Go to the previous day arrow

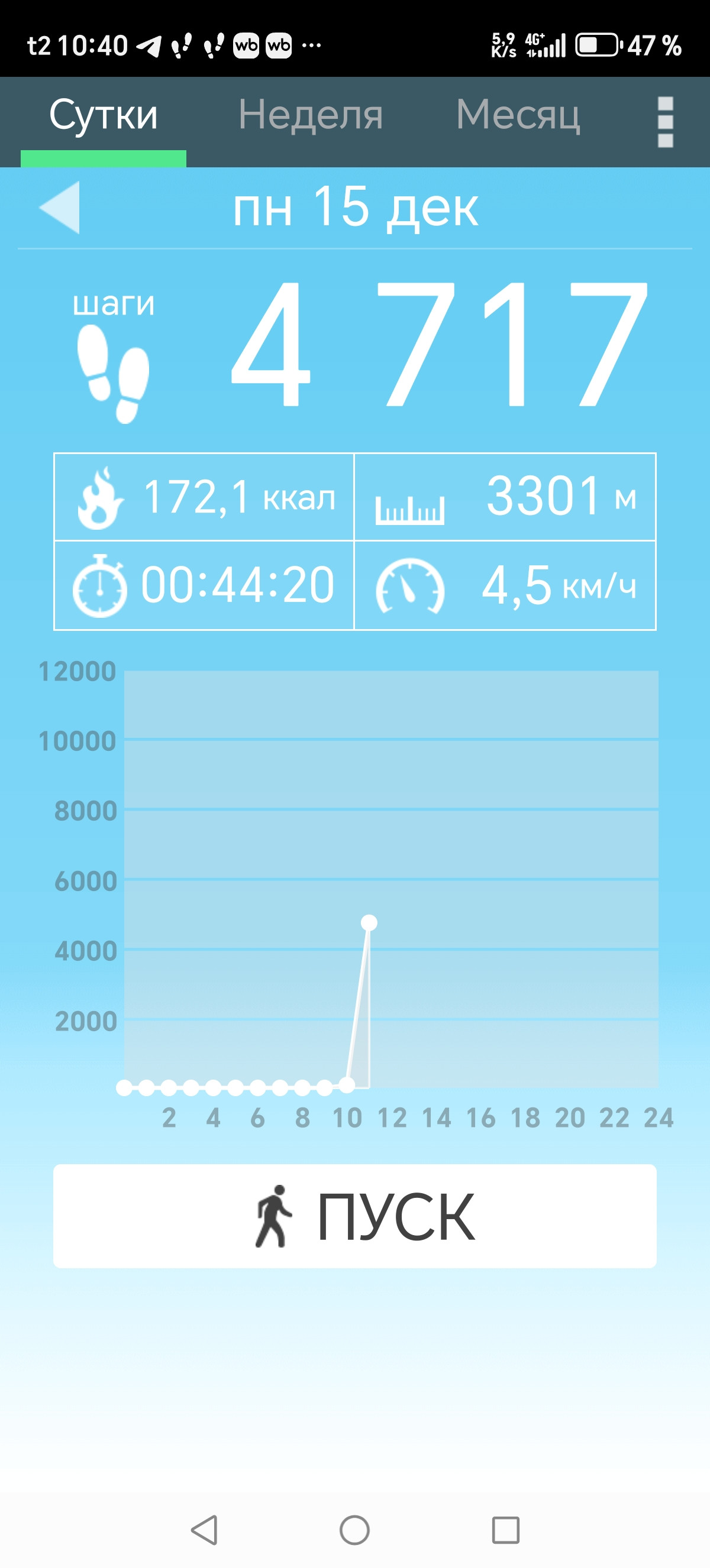[x=60, y=207]
